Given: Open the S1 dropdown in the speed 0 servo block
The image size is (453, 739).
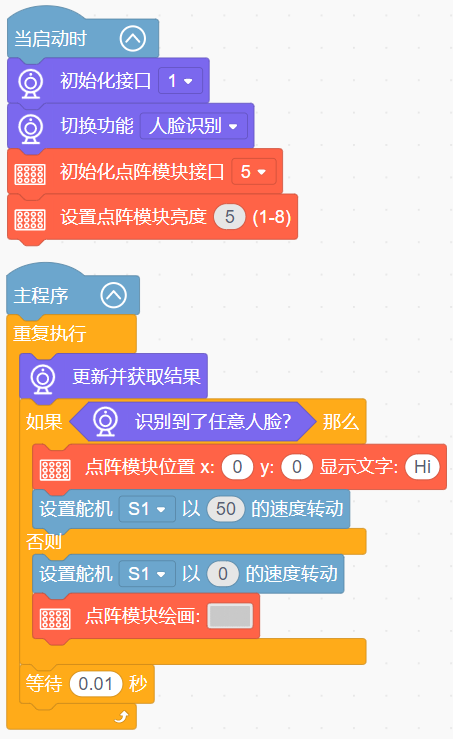Looking at the screenshot, I should click(x=147, y=574).
